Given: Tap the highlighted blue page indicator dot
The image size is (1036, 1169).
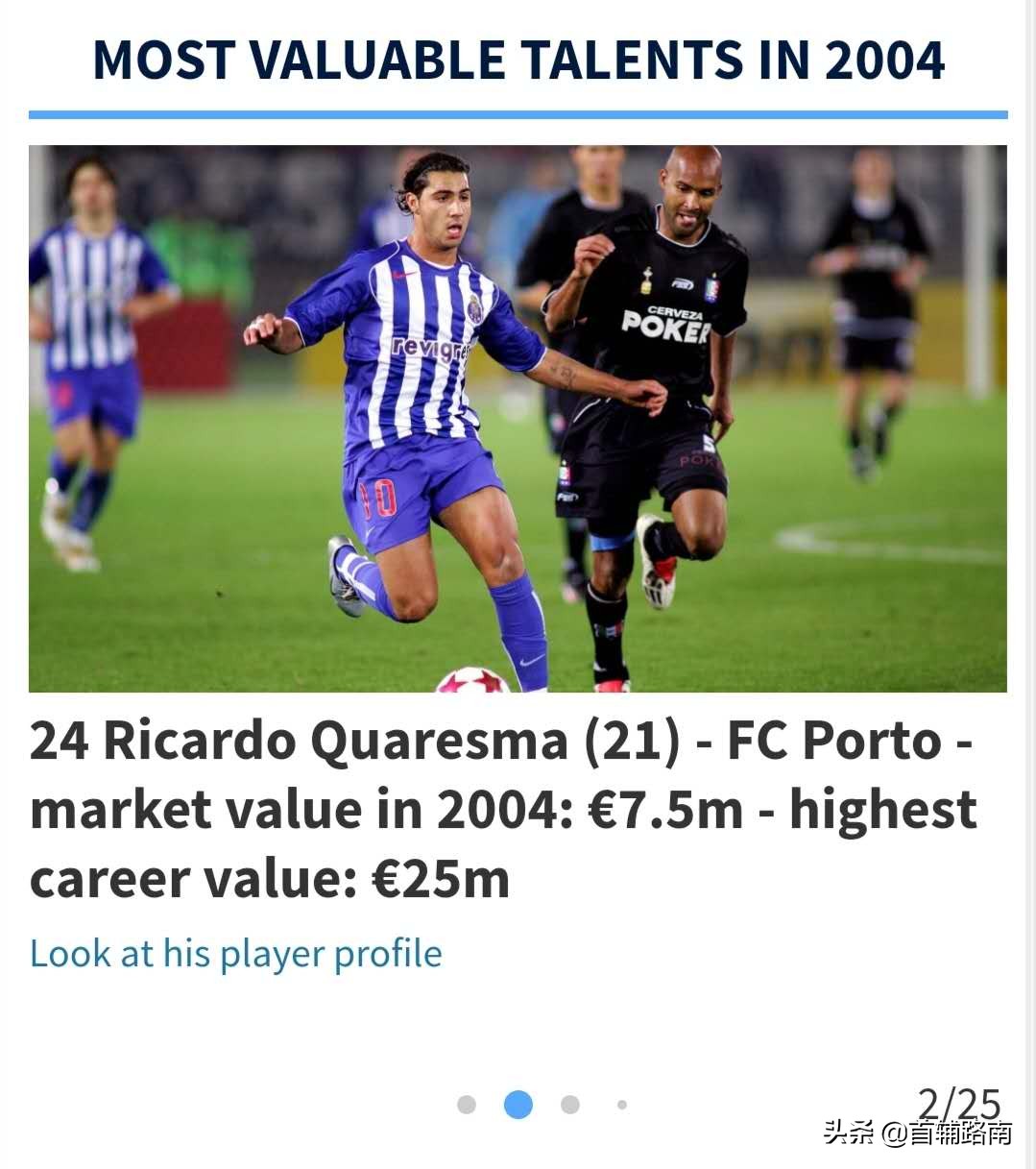Looking at the screenshot, I should click(x=518, y=1105).
